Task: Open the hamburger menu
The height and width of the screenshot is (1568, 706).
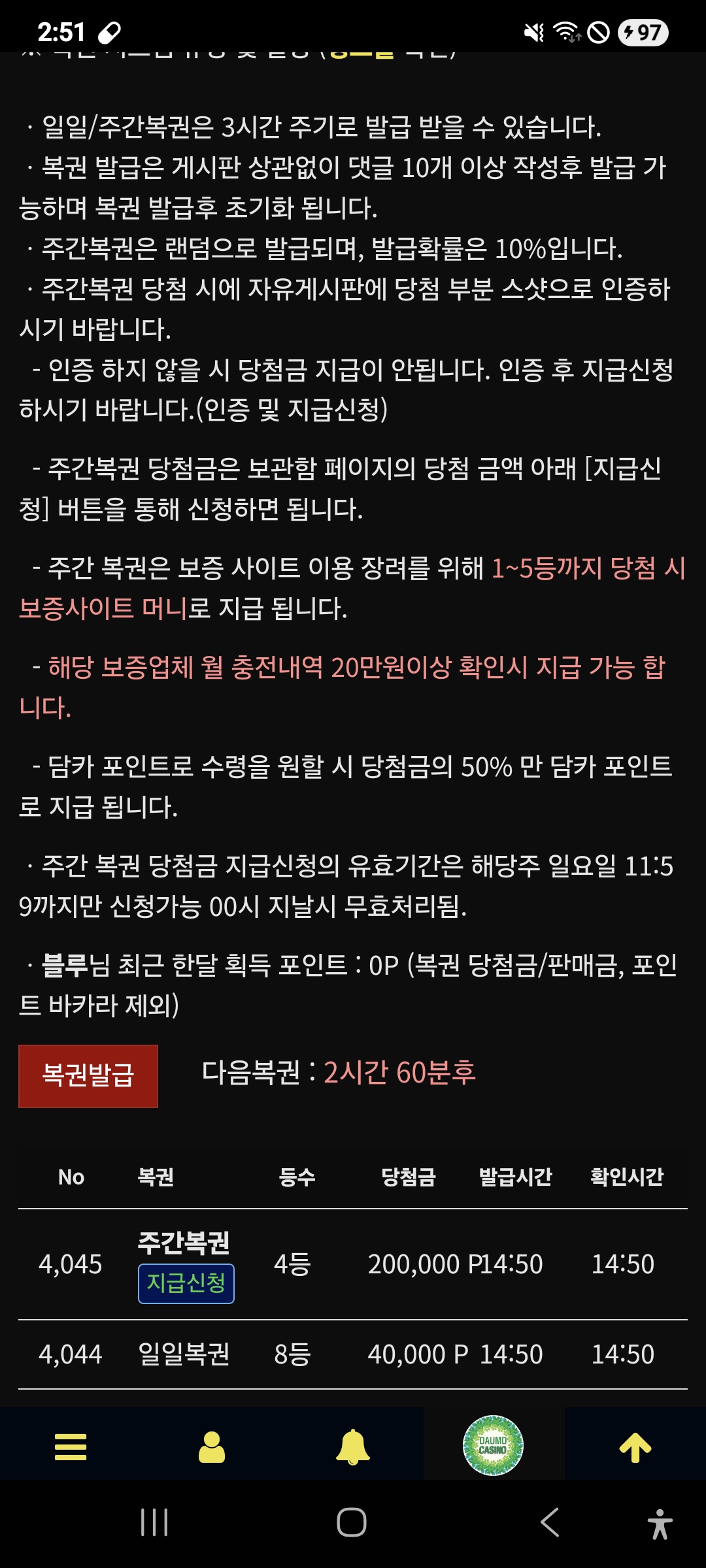Action: 71,1446
